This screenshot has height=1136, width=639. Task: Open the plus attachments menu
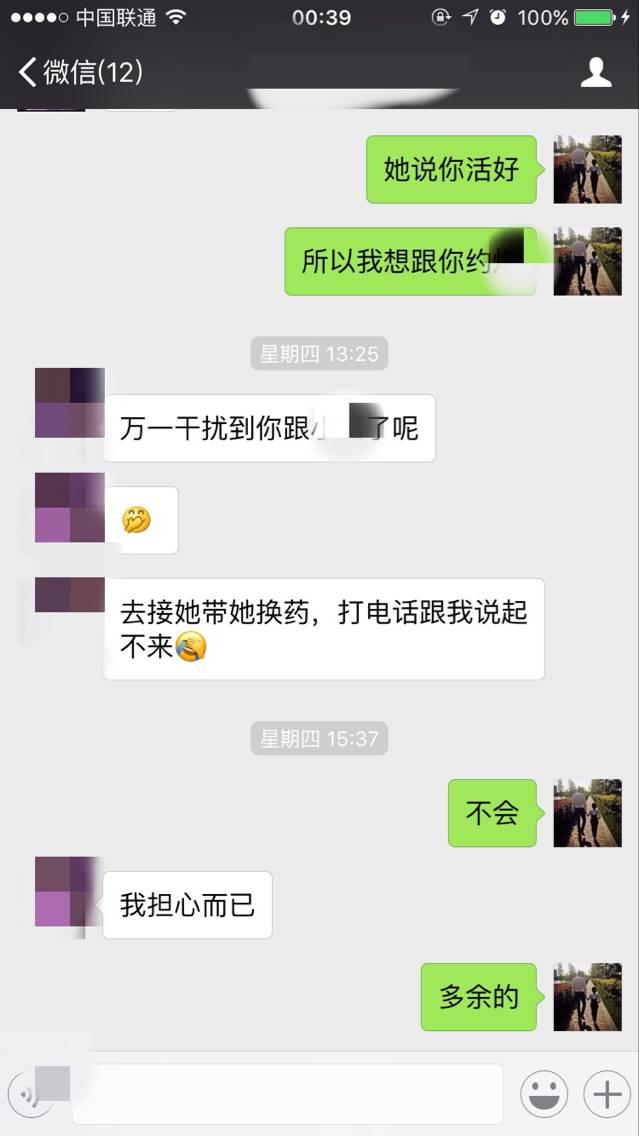click(x=606, y=1095)
